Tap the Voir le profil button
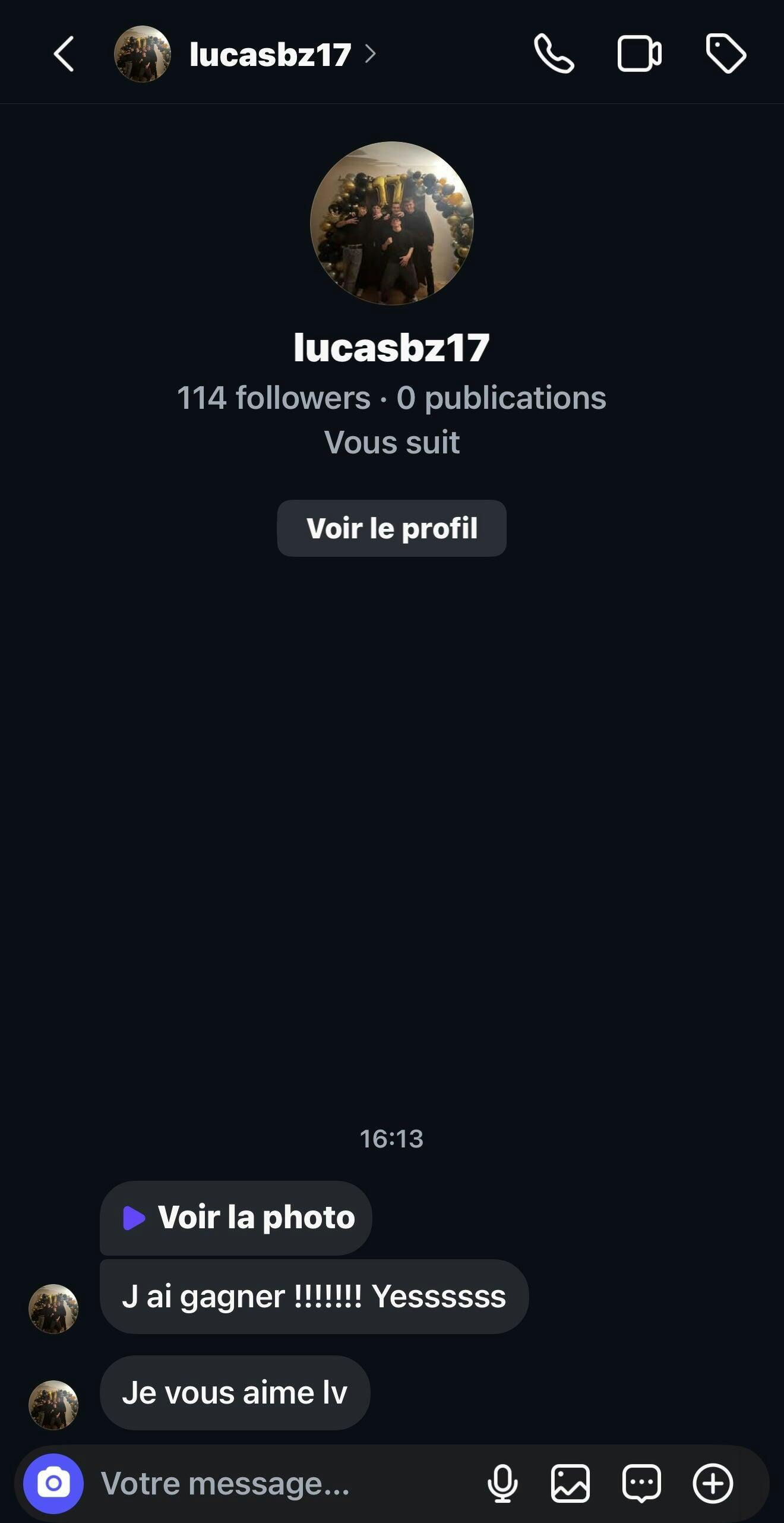The image size is (784, 1523). [x=391, y=528]
